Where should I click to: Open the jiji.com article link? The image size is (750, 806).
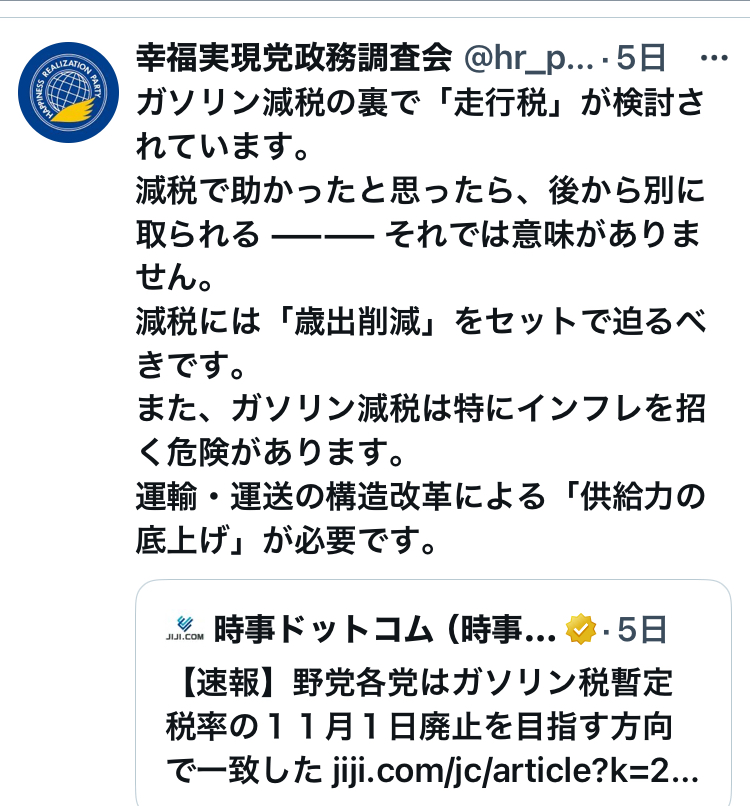(514, 773)
